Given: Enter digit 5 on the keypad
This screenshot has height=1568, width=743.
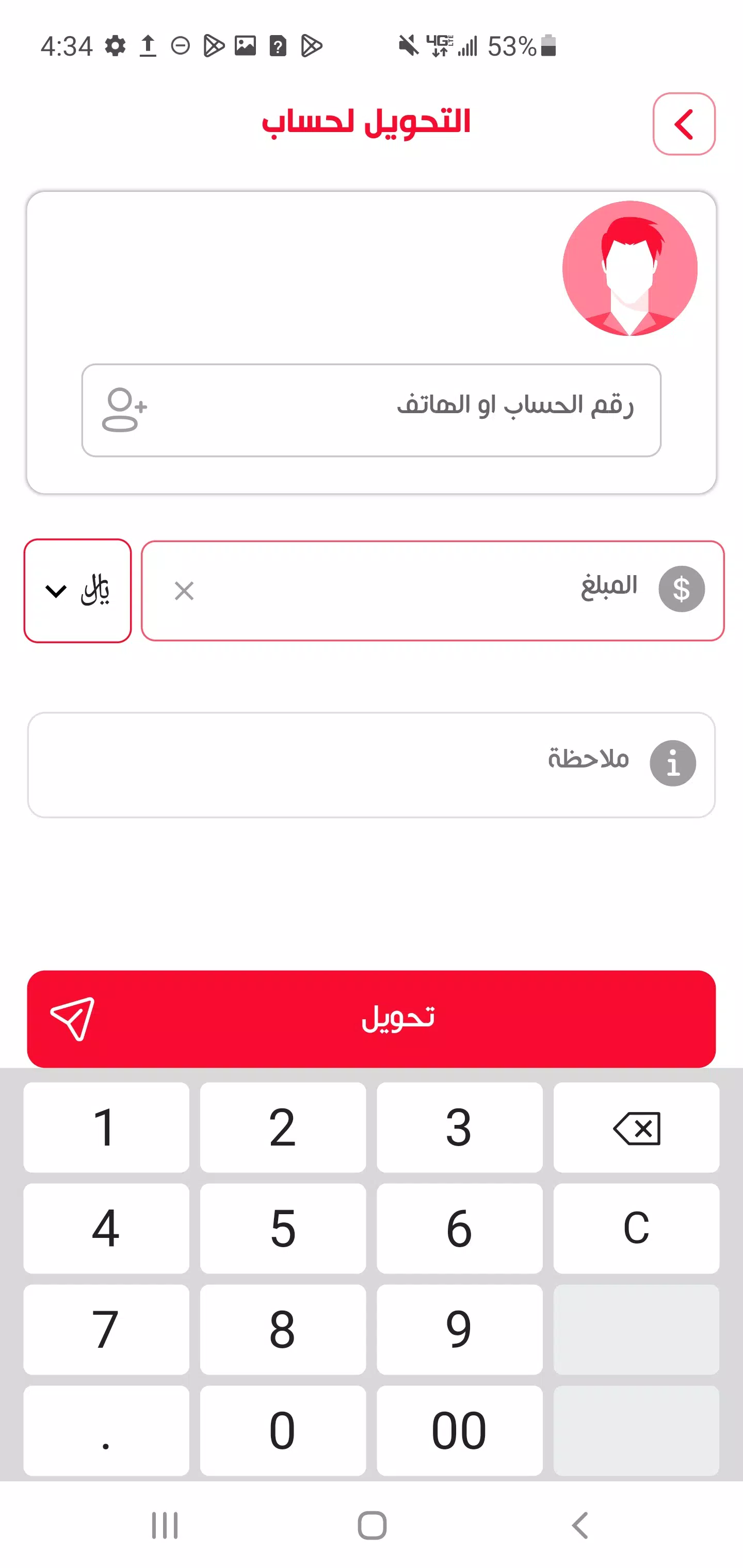Looking at the screenshot, I should [283, 1228].
